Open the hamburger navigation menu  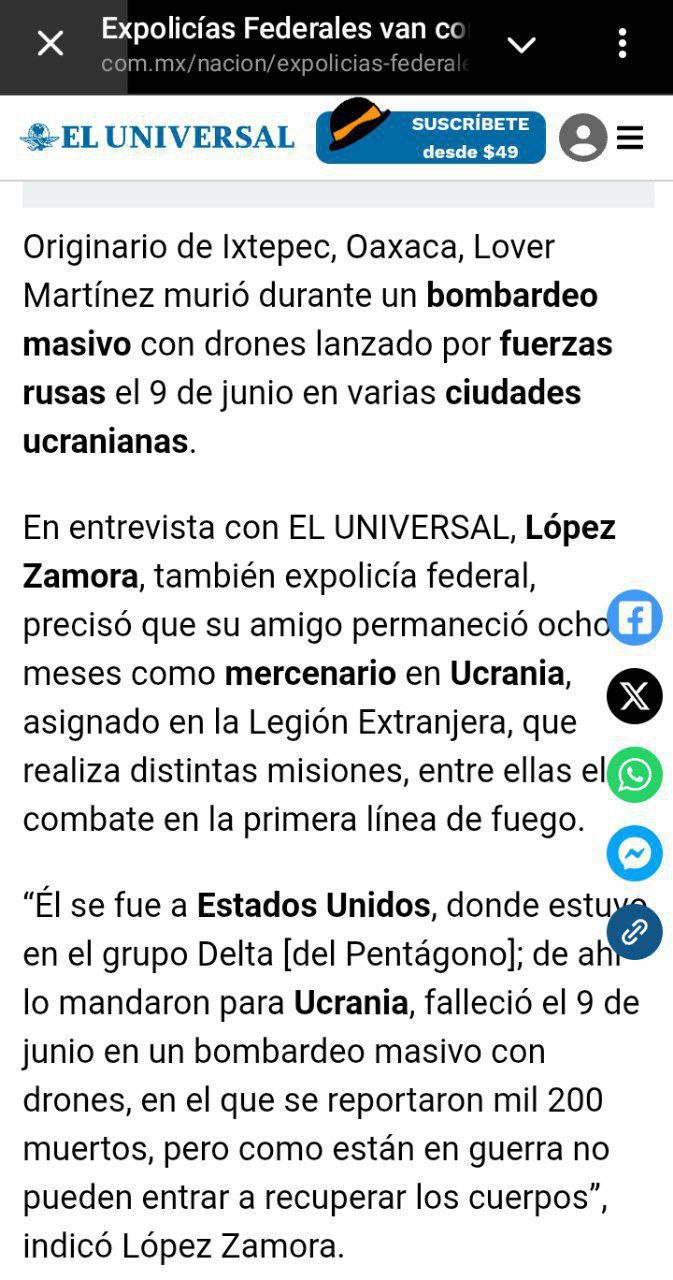630,137
